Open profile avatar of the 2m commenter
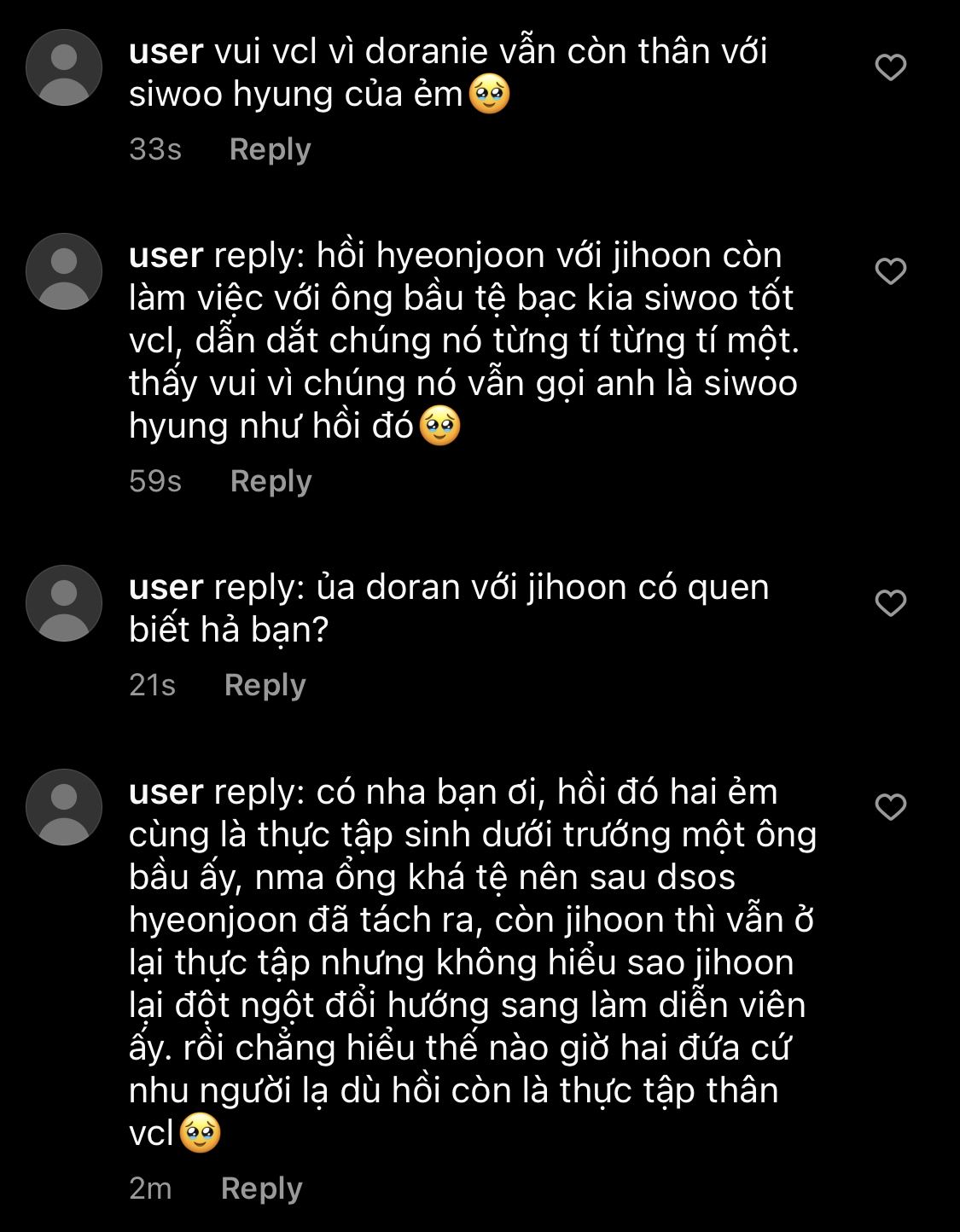The image size is (960, 1232). click(x=64, y=807)
